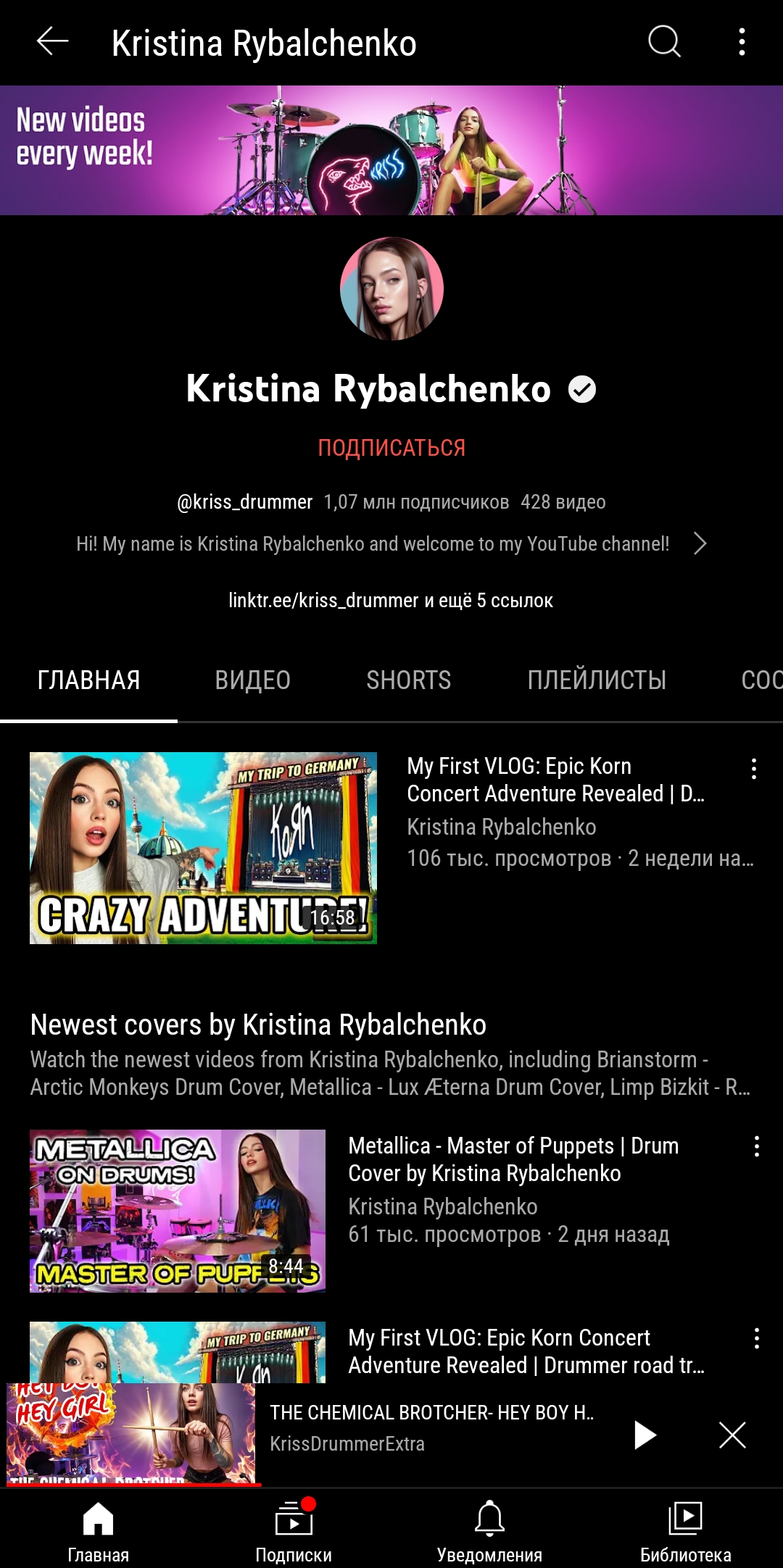Open search on the channel page
The height and width of the screenshot is (1568, 783).
coord(663,41)
